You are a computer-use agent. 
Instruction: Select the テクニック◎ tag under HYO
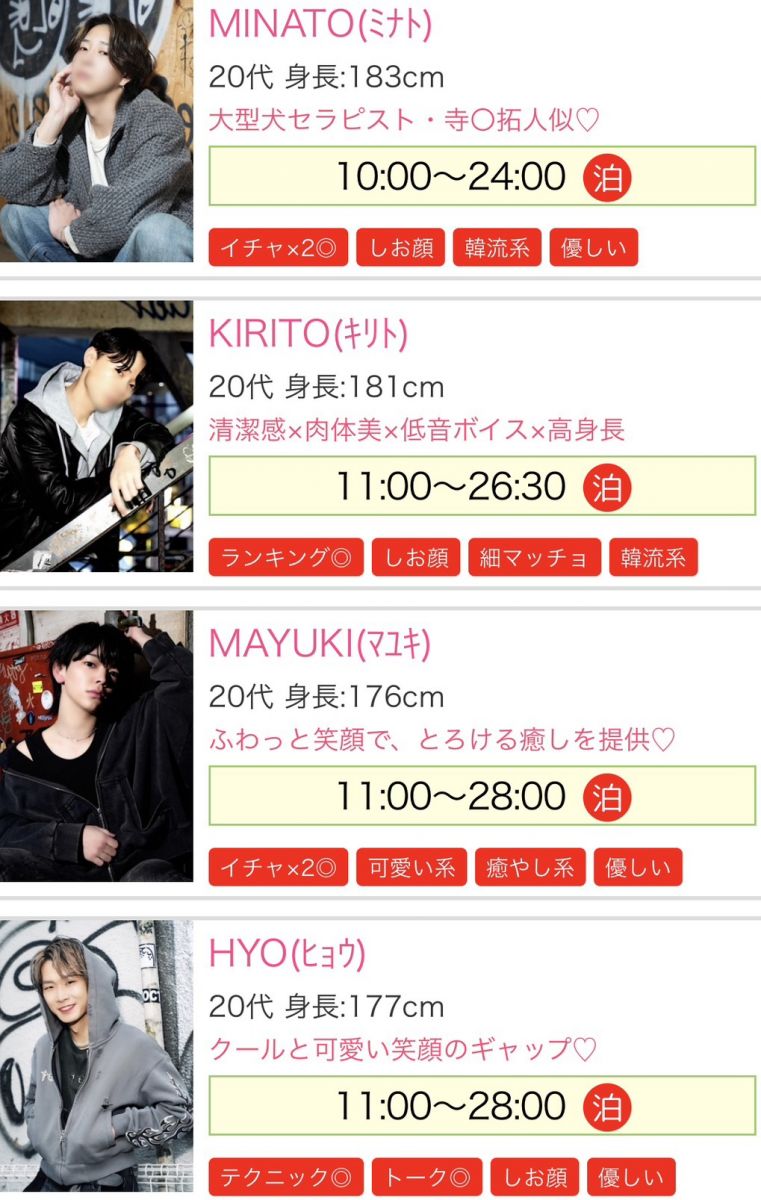tap(286, 1177)
